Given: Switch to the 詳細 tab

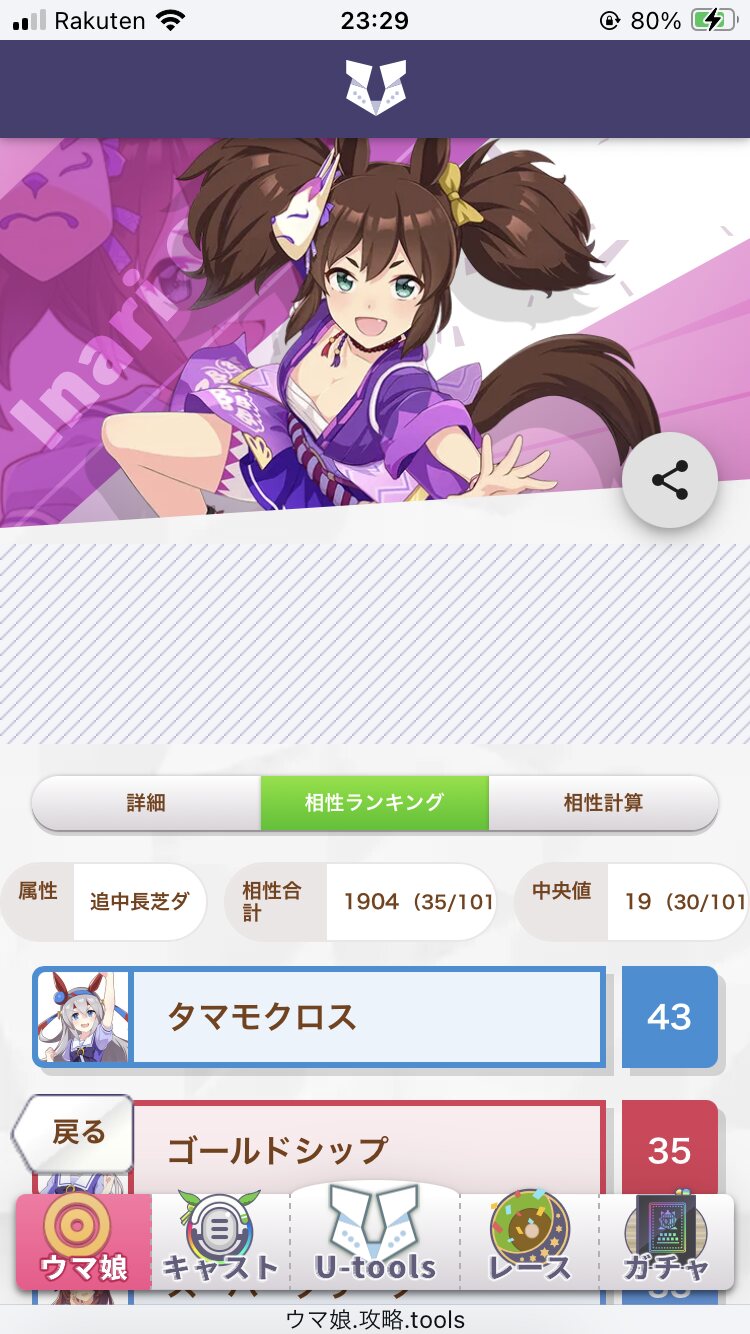Looking at the screenshot, I should tap(146, 803).
